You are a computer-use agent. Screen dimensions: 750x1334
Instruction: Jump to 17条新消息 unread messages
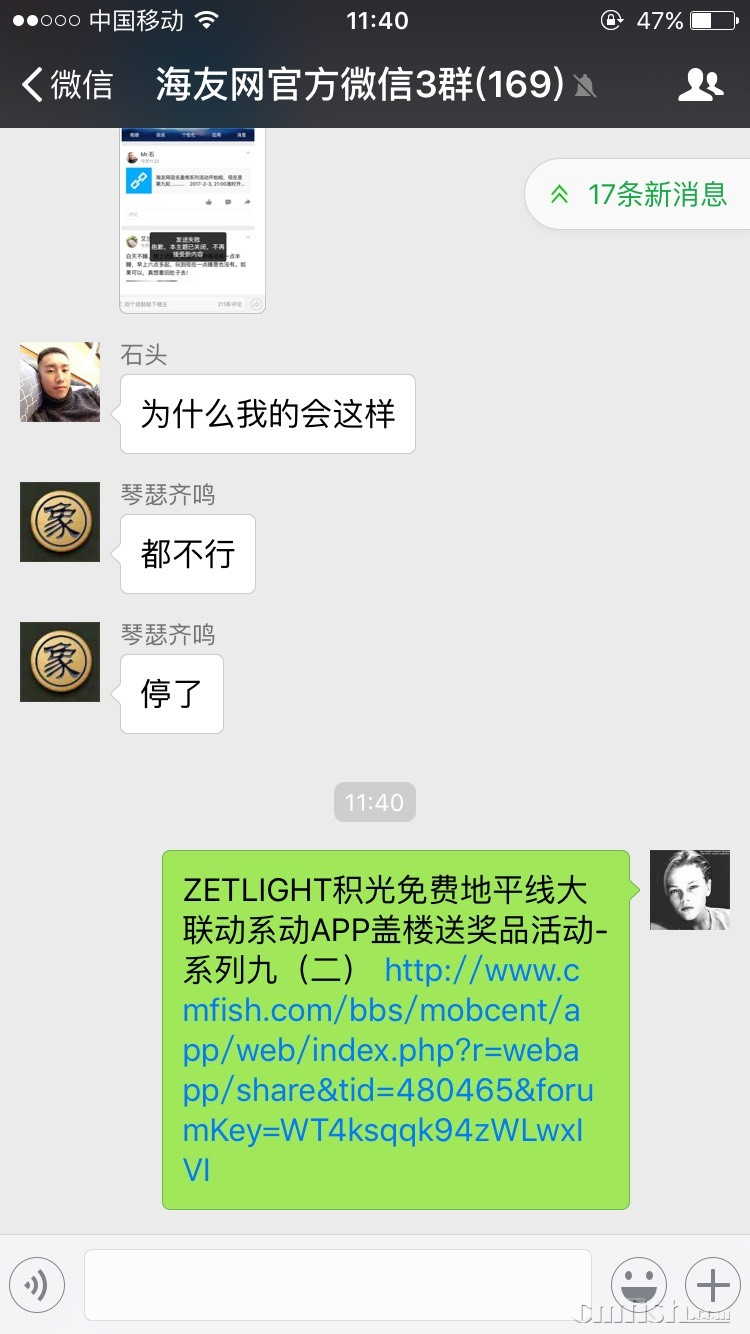640,194
